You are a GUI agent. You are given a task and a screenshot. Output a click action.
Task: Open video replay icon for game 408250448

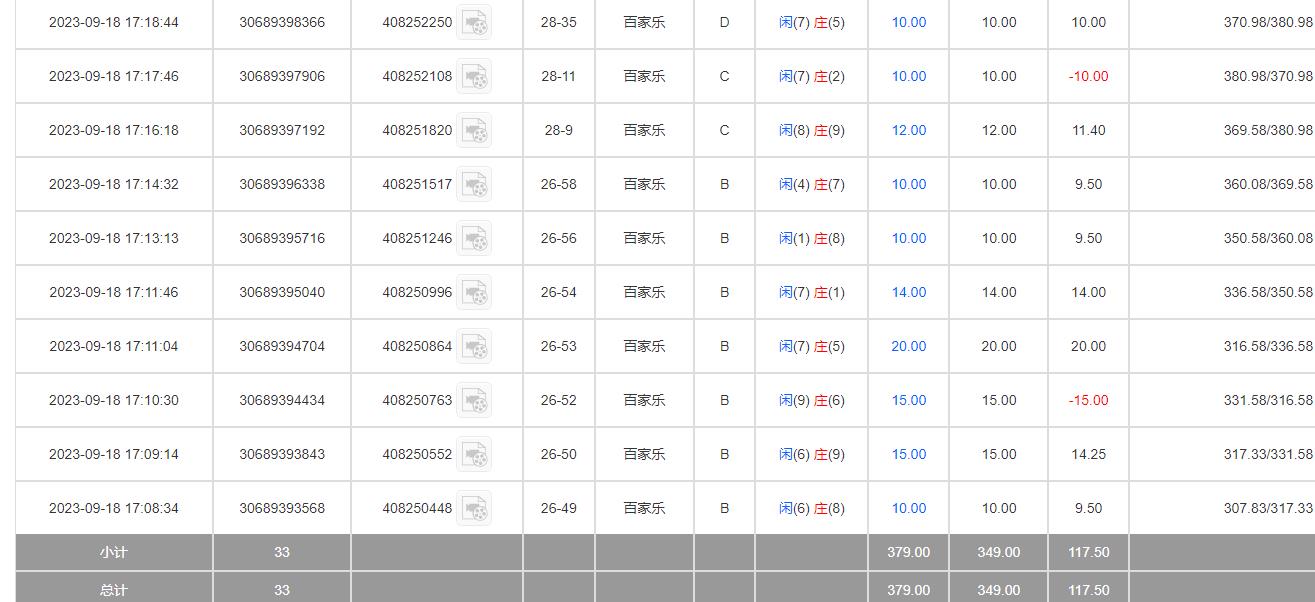[x=474, y=508]
